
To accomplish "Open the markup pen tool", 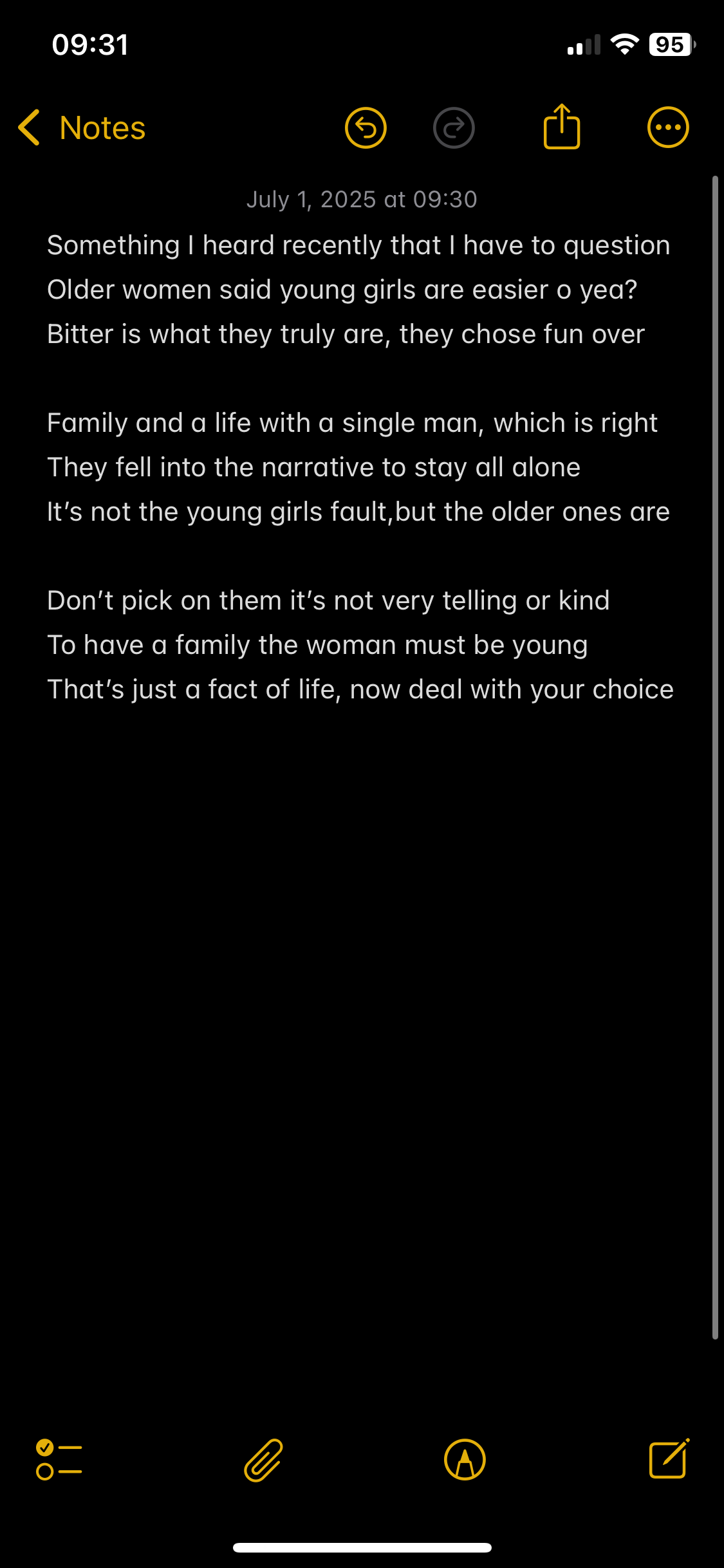I will click(x=465, y=1459).
